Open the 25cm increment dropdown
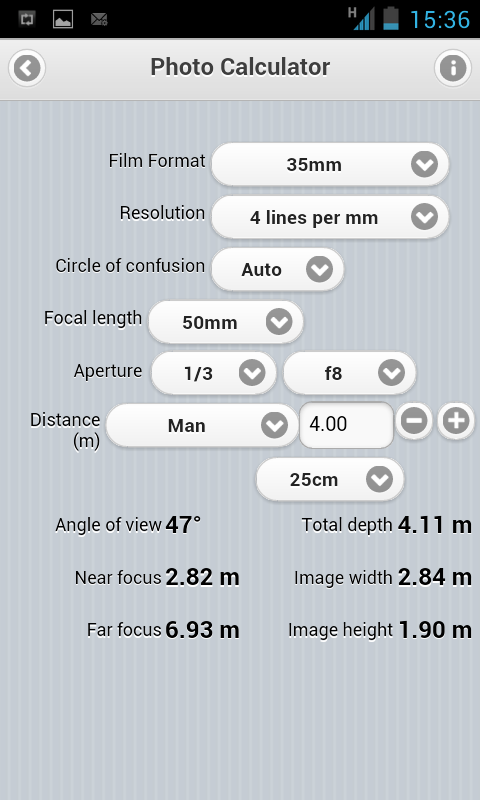Image resolution: width=480 pixels, height=800 pixels. [x=330, y=479]
